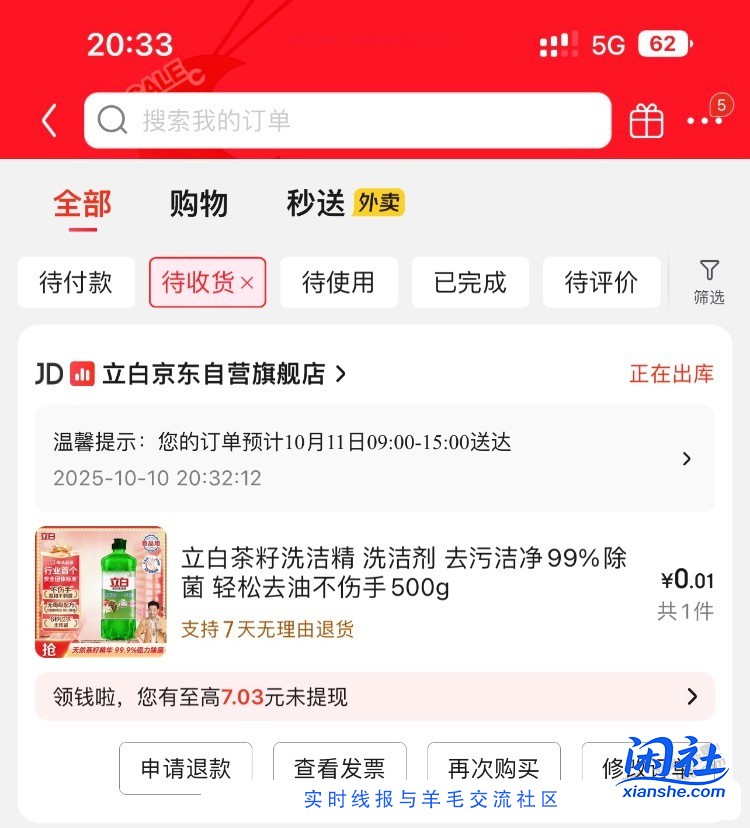Expand the 立白京东自营旗舰店 store page via its chevron
Image resolution: width=750 pixels, height=828 pixels.
[x=340, y=373]
